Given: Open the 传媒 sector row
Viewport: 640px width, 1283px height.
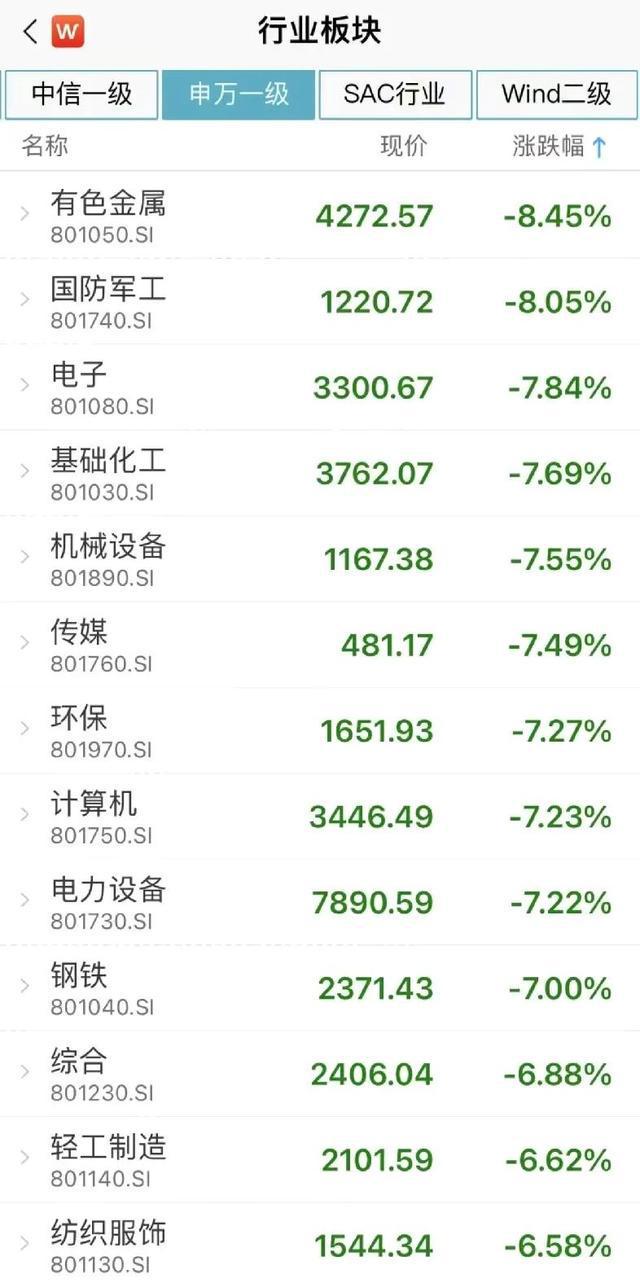Looking at the screenshot, I should 320,645.
